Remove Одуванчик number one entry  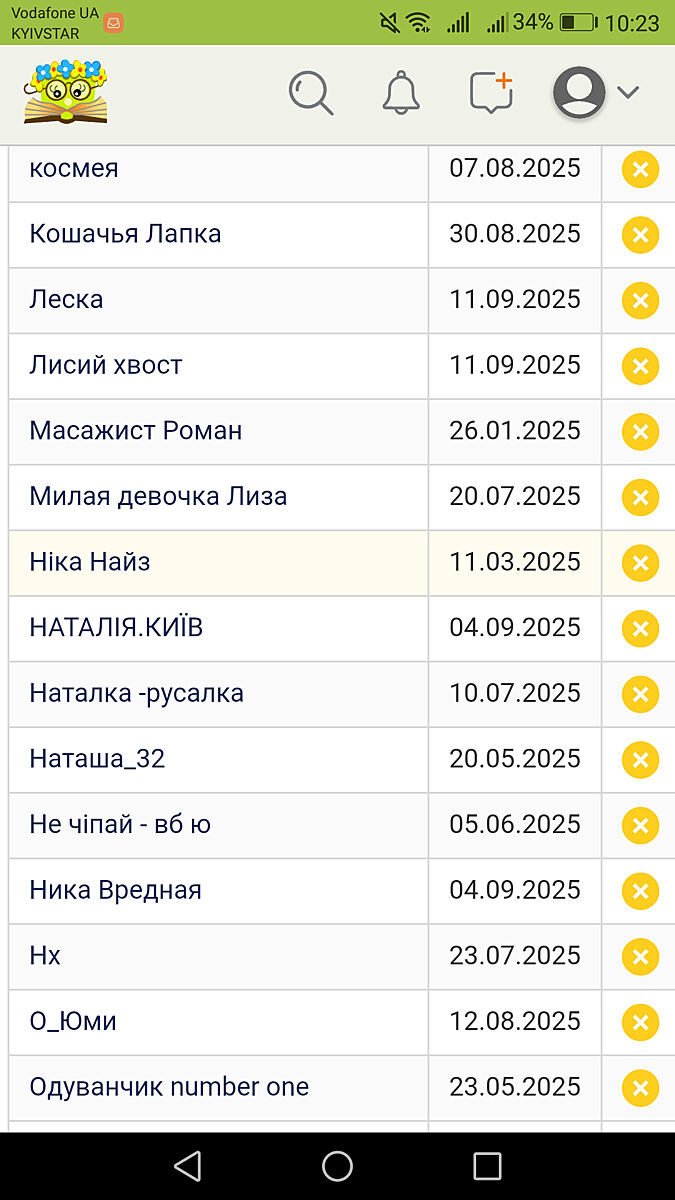[x=640, y=1088]
